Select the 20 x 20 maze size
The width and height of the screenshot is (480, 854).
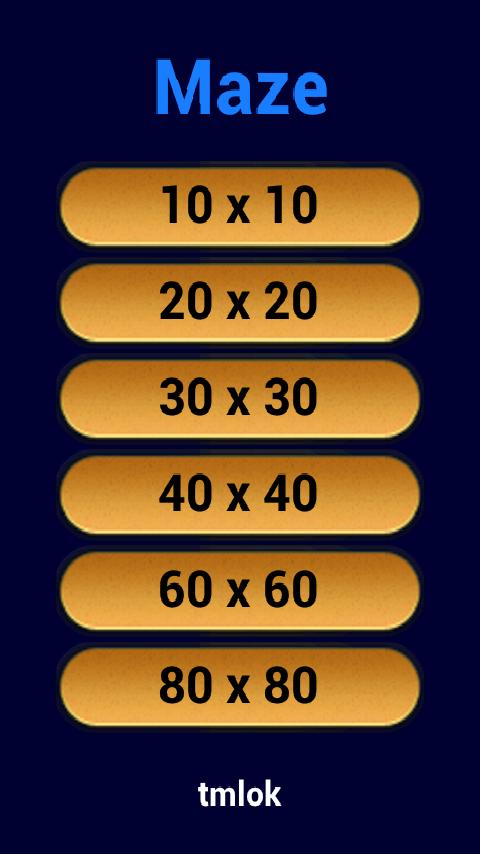pyautogui.click(x=240, y=302)
